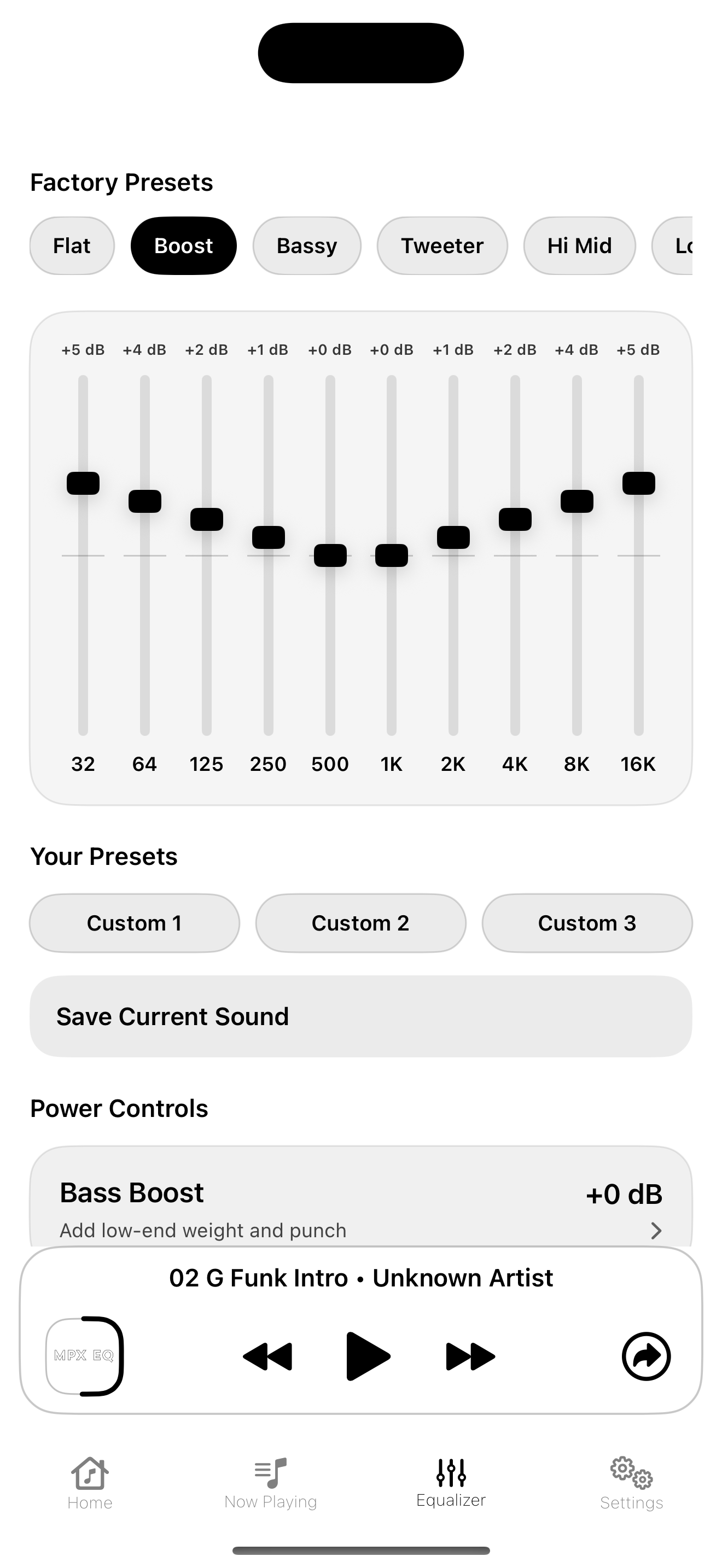Select the Bassy factory preset
Image resolution: width=722 pixels, height=1568 pixels.
(x=306, y=245)
